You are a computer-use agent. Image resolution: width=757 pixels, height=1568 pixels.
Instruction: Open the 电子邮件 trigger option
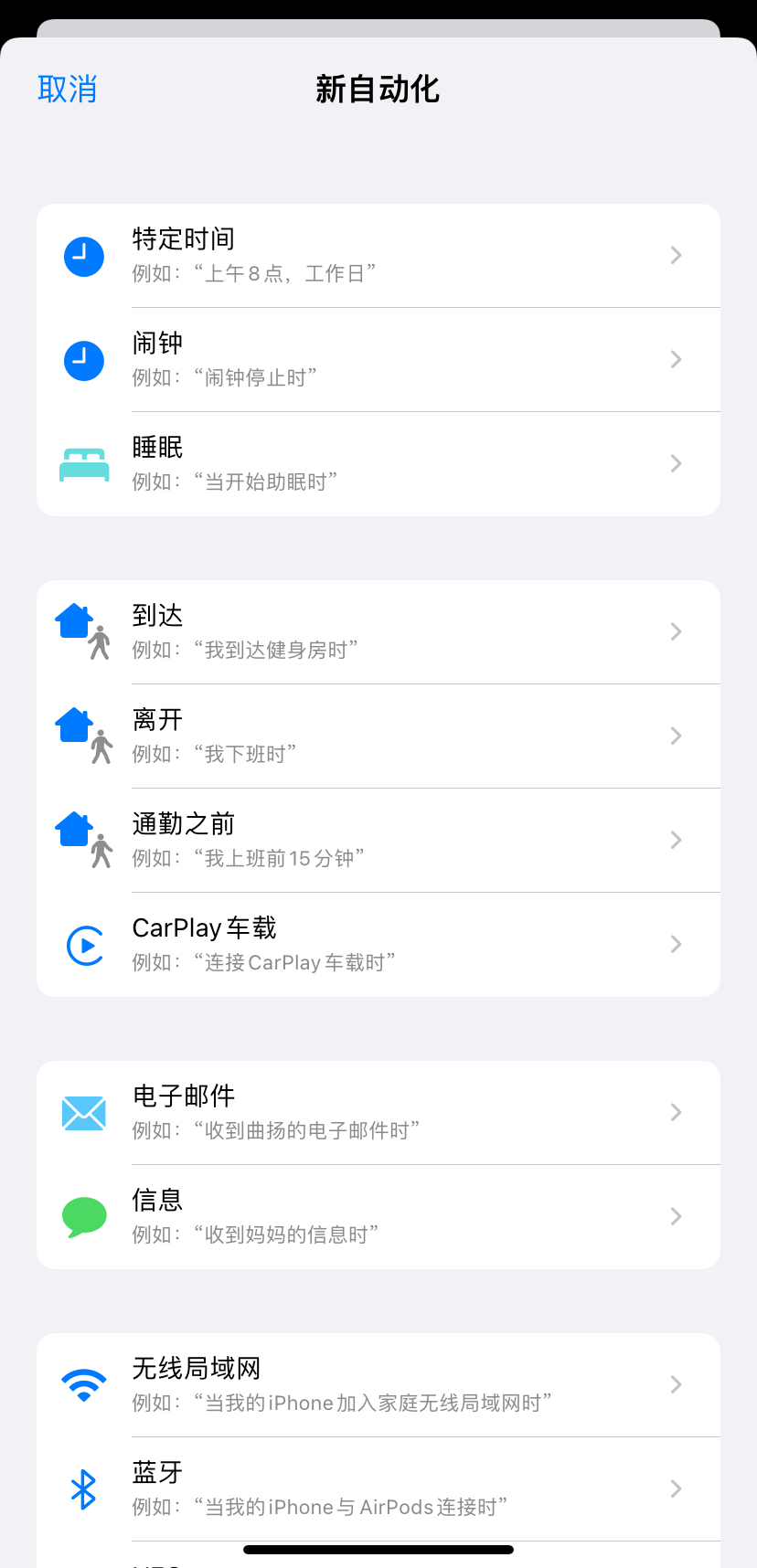tap(378, 1112)
